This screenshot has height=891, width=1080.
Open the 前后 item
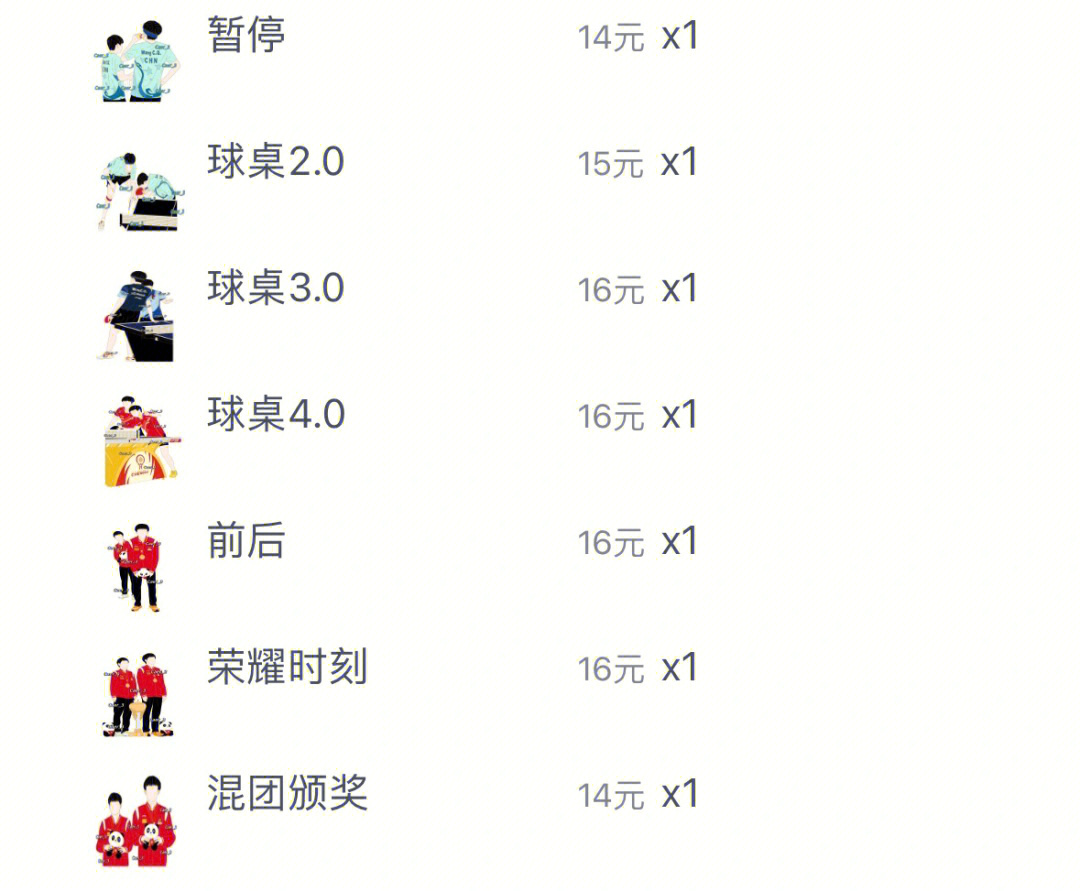pos(246,541)
